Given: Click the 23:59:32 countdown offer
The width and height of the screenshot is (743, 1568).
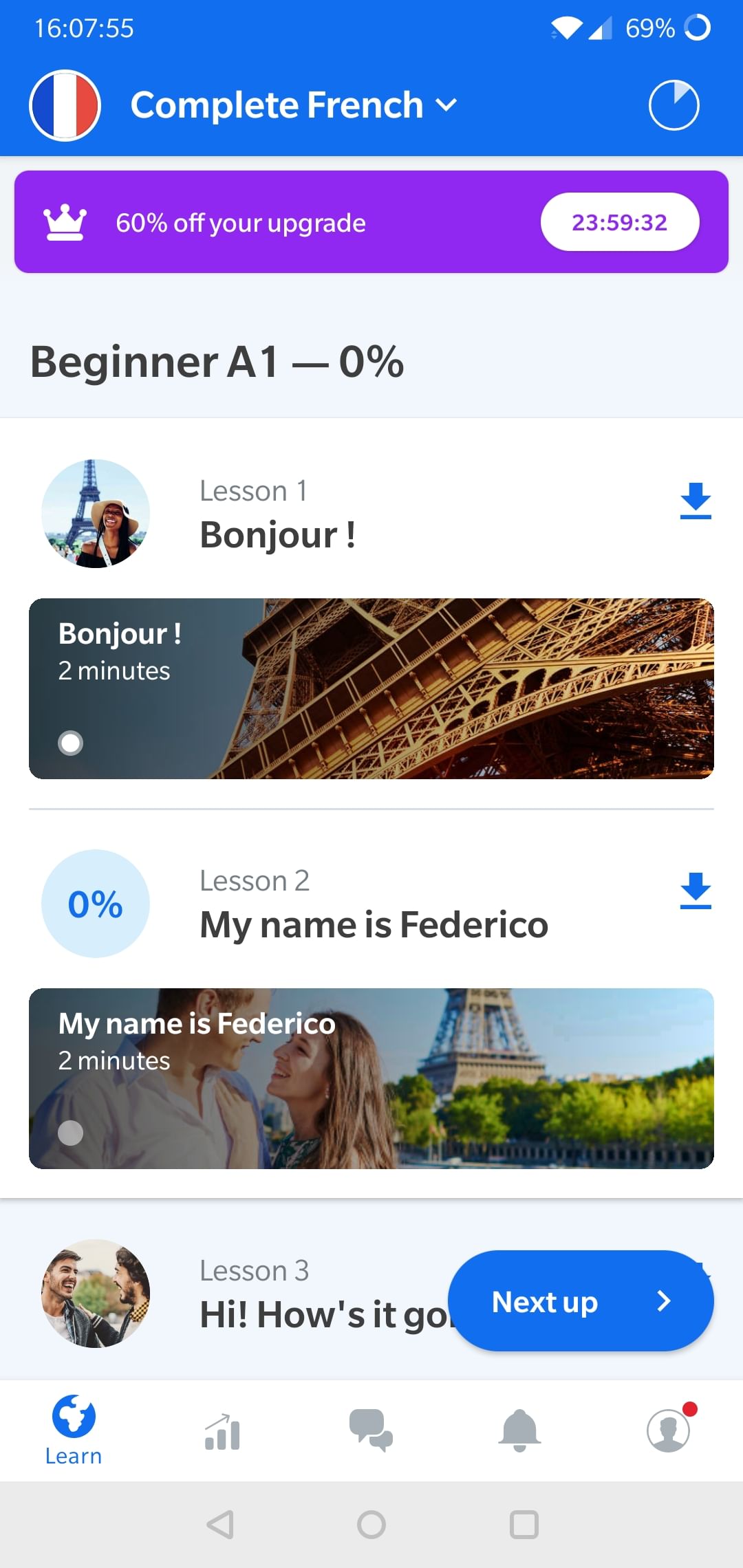Looking at the screenshot, I should point(619,221).
